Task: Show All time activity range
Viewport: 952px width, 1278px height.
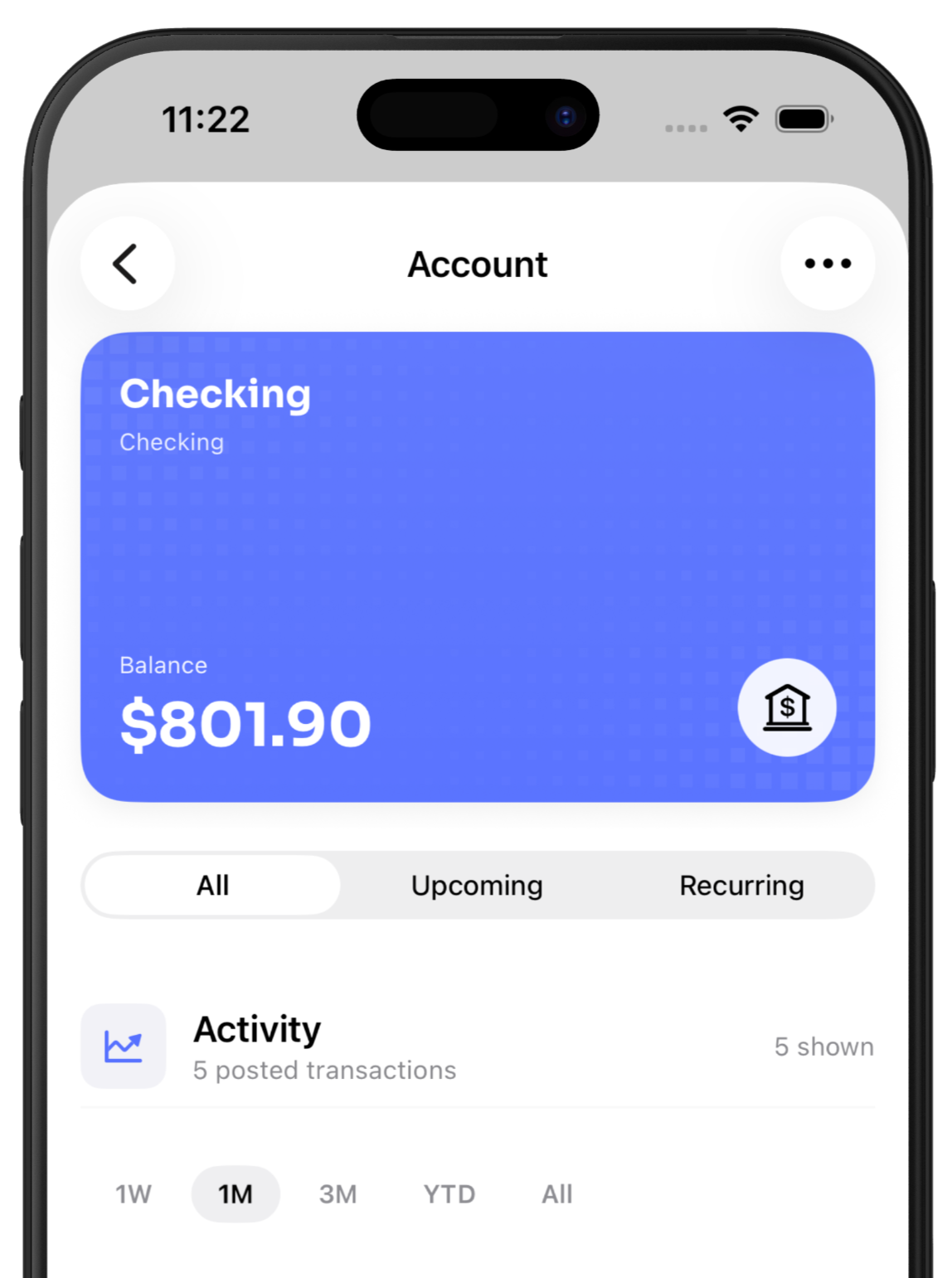Action: click(556, 1194)
